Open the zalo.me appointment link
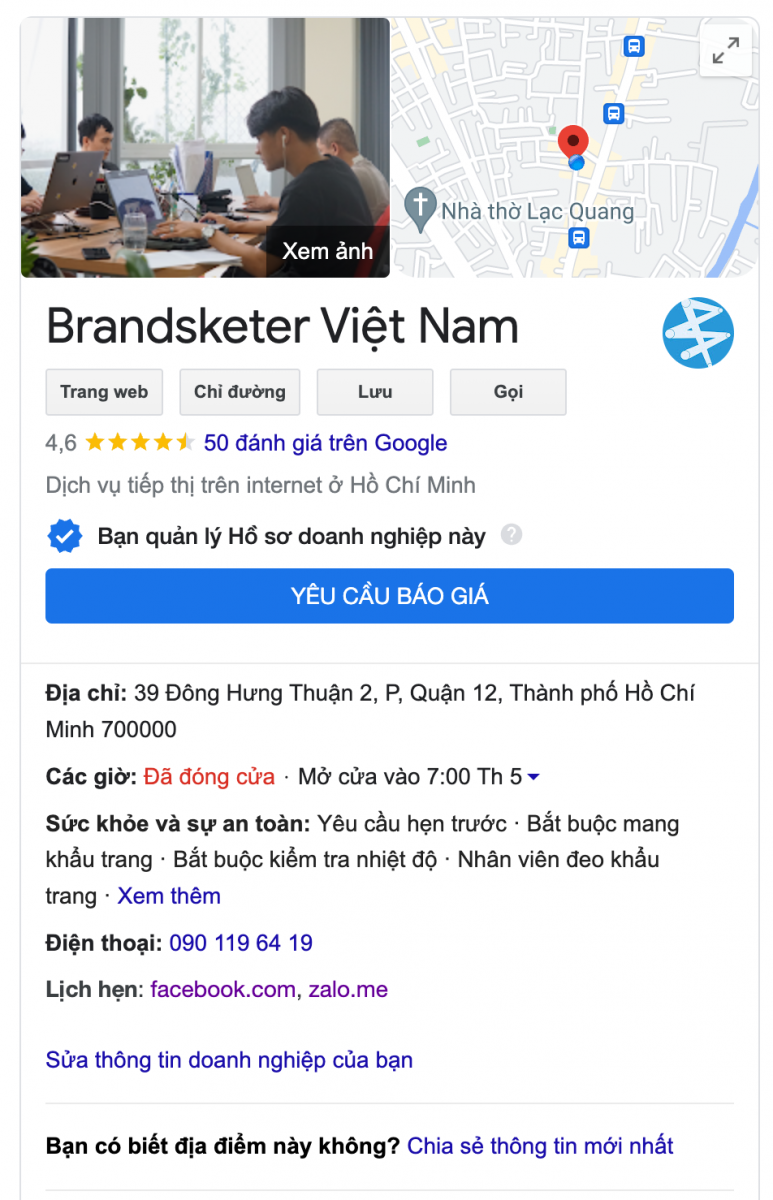The height and width of the screenshot is (1200, 773). point(348,990)
